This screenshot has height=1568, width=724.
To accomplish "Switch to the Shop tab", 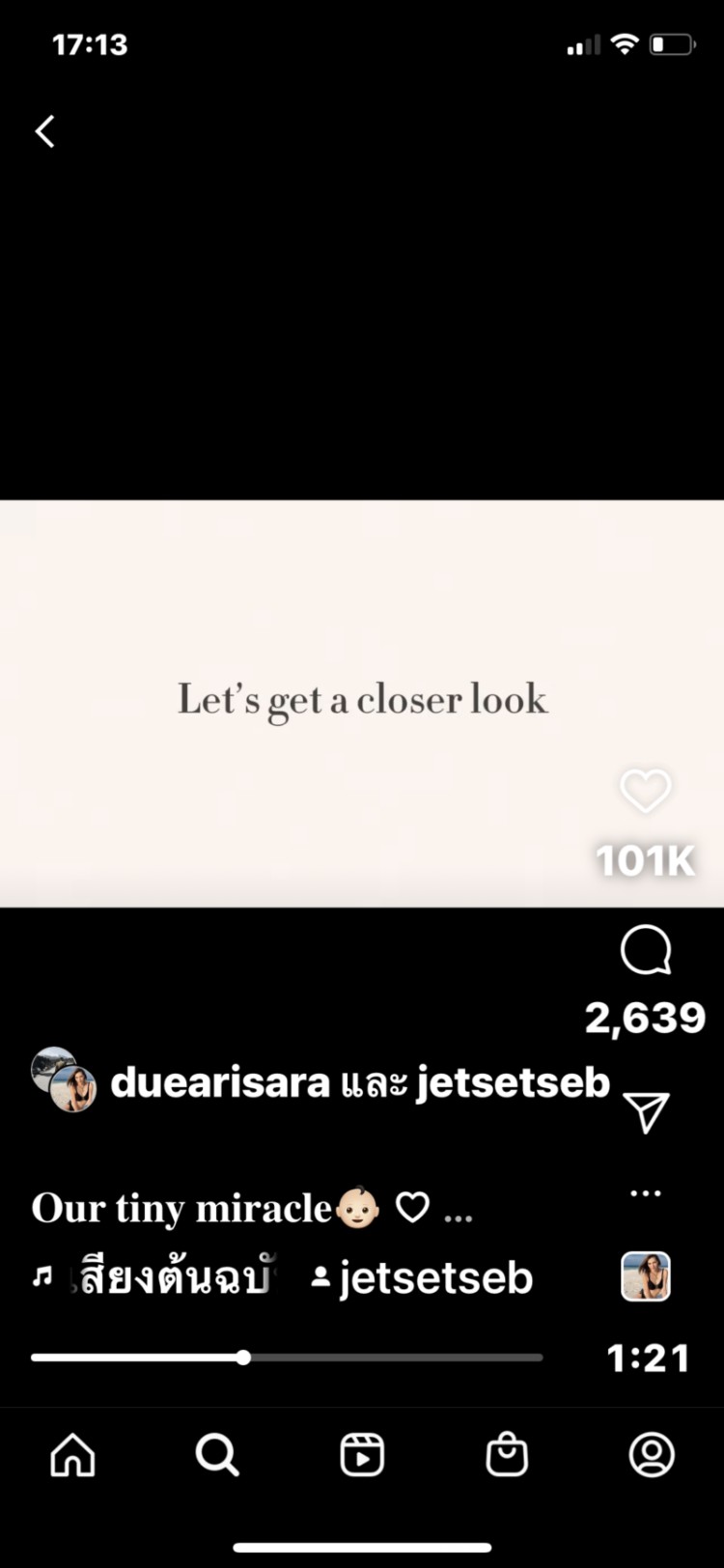I will (x=507, y=1454).
